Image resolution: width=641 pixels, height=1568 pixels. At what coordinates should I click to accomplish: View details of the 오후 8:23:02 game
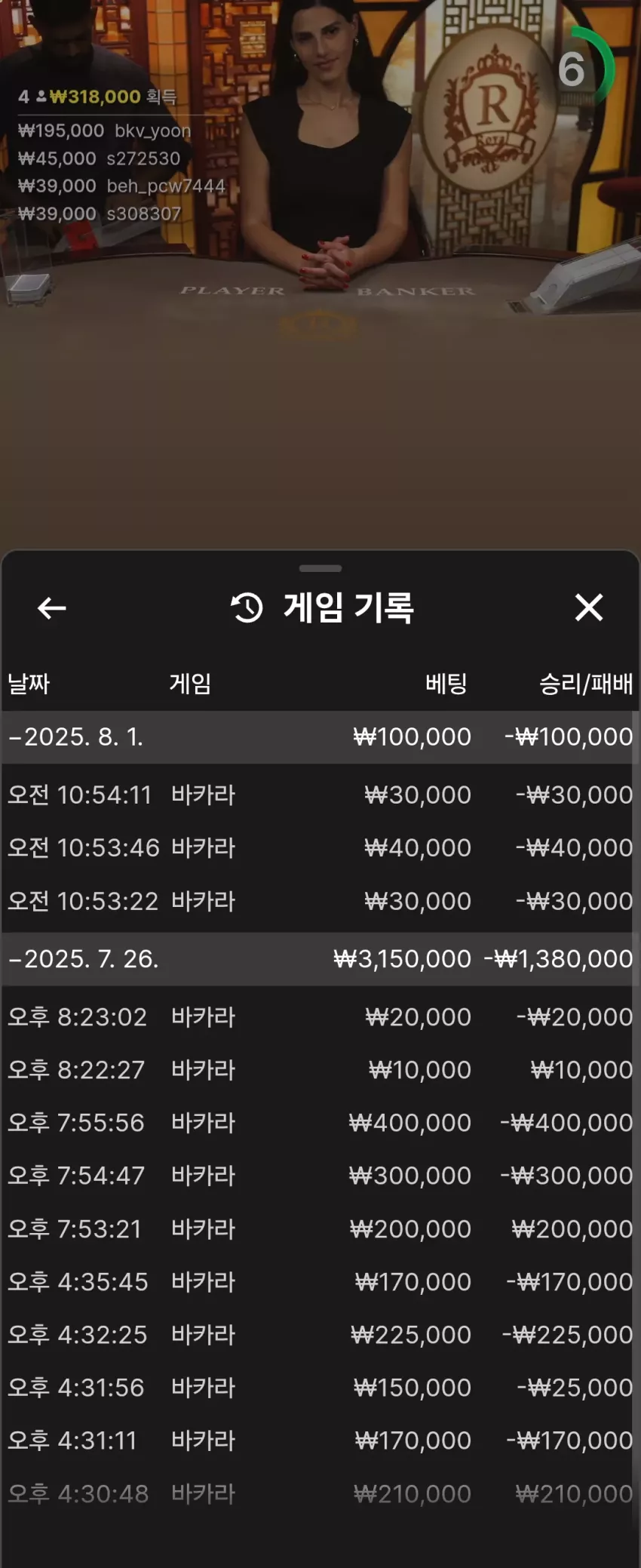pyautogui.click(x=320, y=1016)
